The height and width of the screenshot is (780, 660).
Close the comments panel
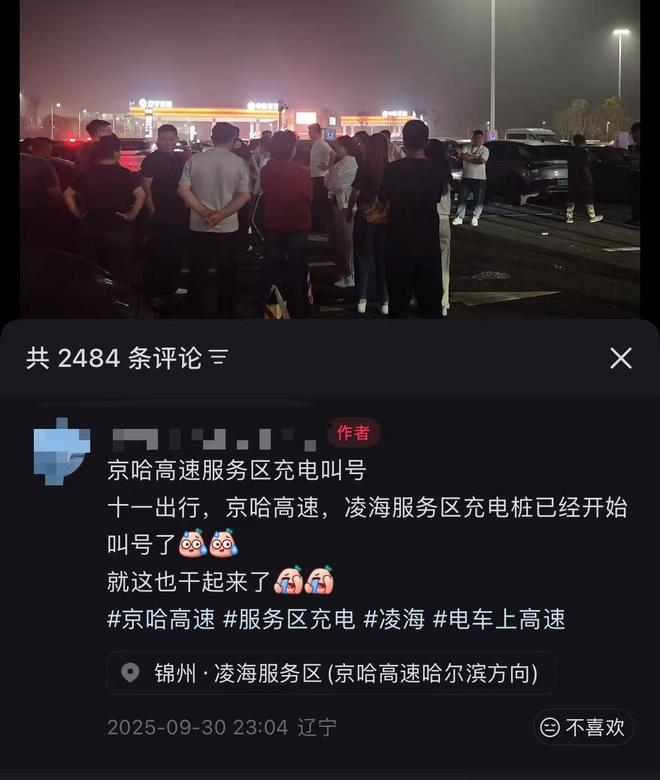tap(621, 358)
